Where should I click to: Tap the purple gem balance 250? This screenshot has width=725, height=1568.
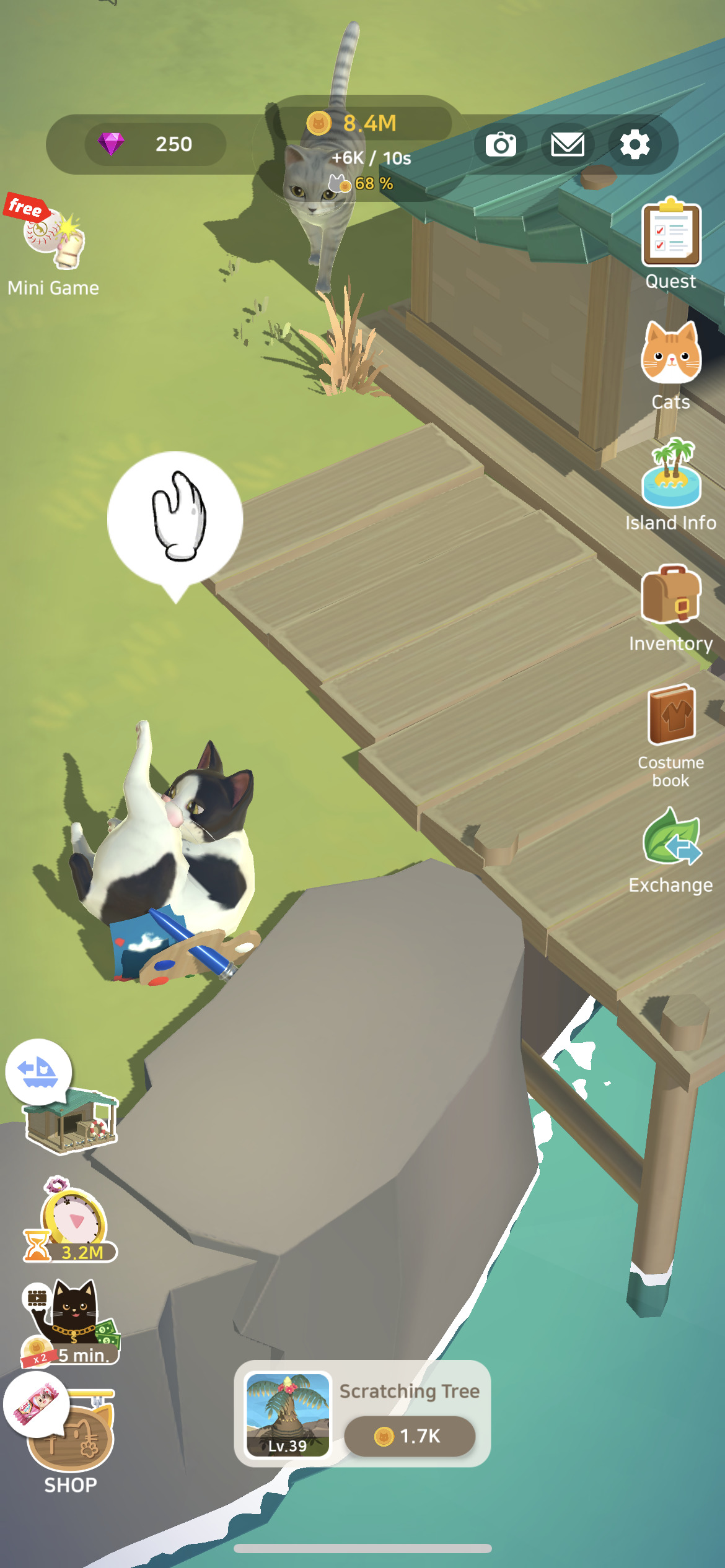pos(155,145)
